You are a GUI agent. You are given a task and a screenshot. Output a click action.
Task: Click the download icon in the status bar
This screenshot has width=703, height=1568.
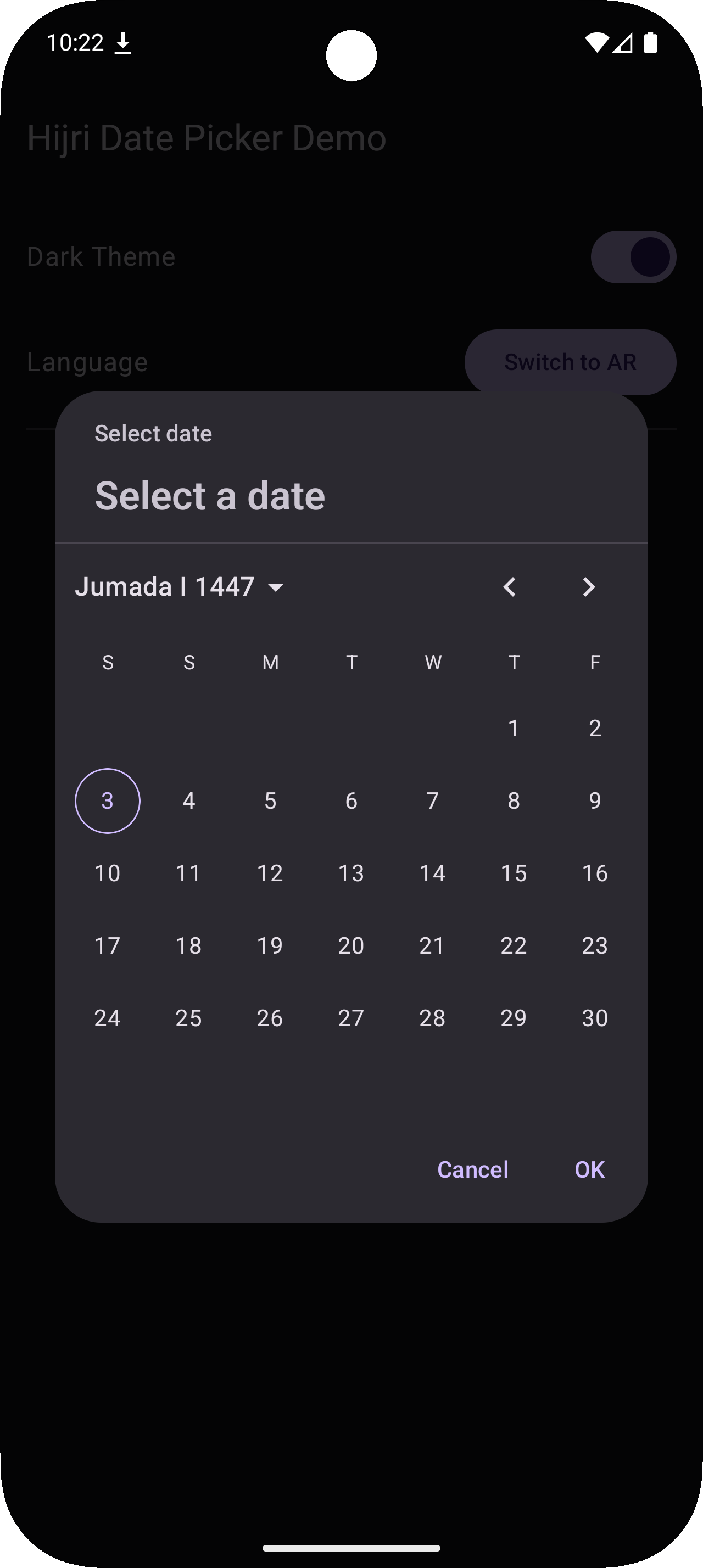click(124, 41)
